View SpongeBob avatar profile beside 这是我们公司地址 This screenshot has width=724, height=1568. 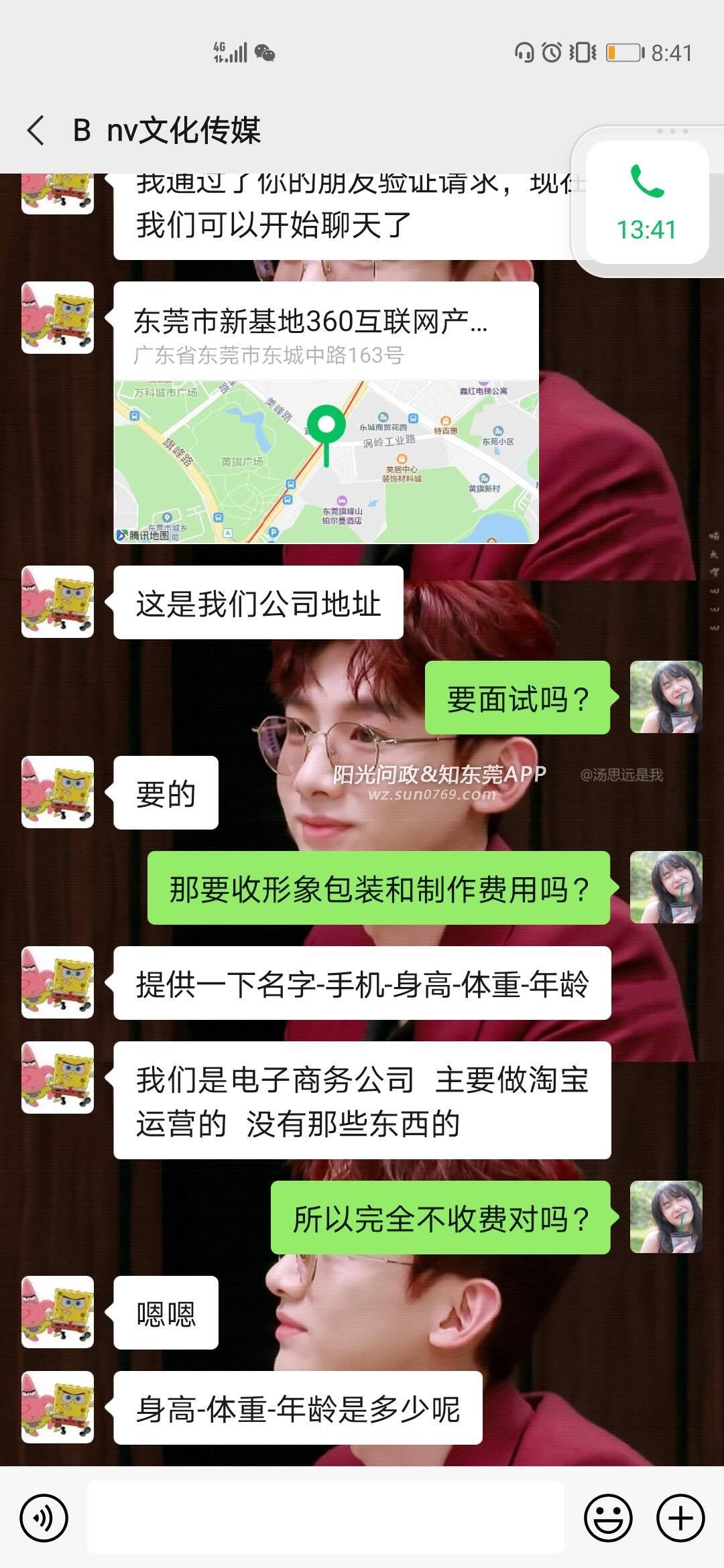point(58,602)
